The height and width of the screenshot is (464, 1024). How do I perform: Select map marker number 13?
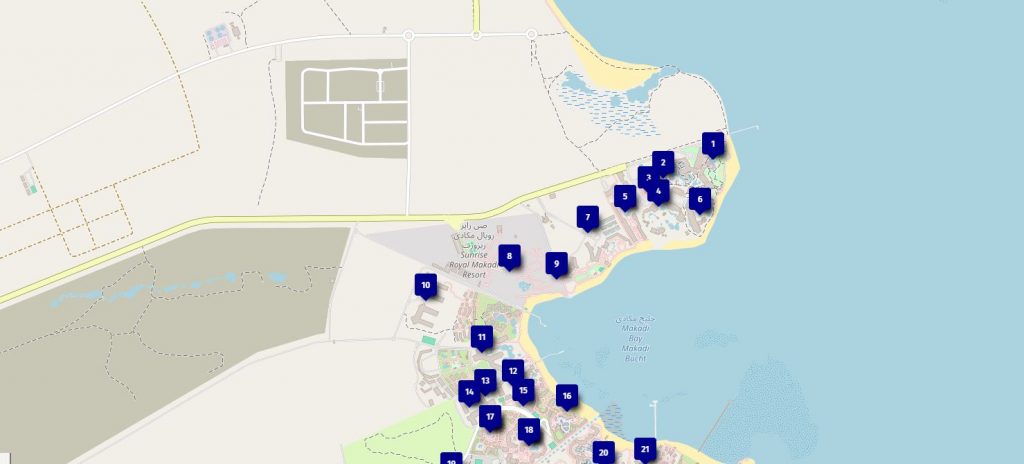486,380
